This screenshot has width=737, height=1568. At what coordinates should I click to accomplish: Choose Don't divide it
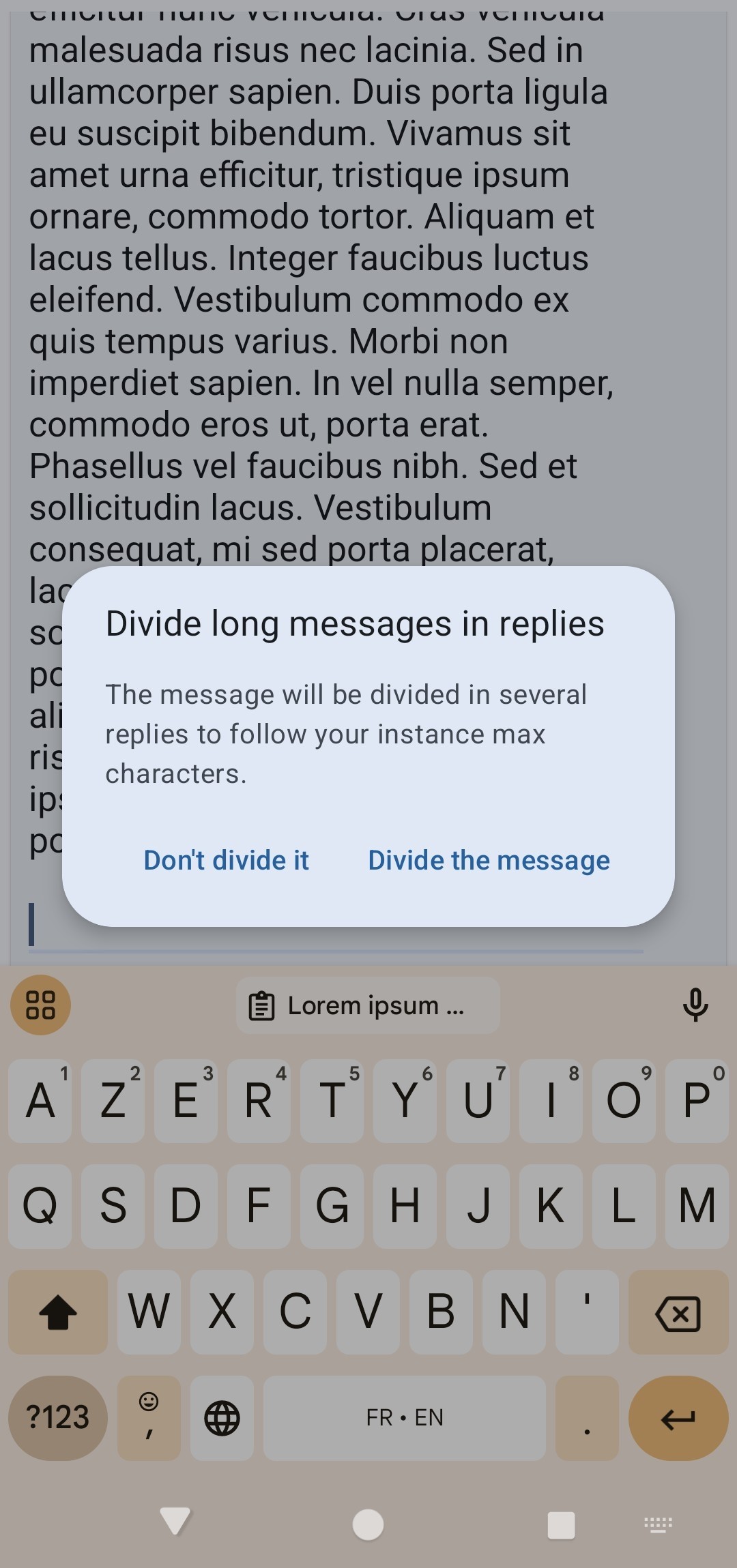(226, 860)
